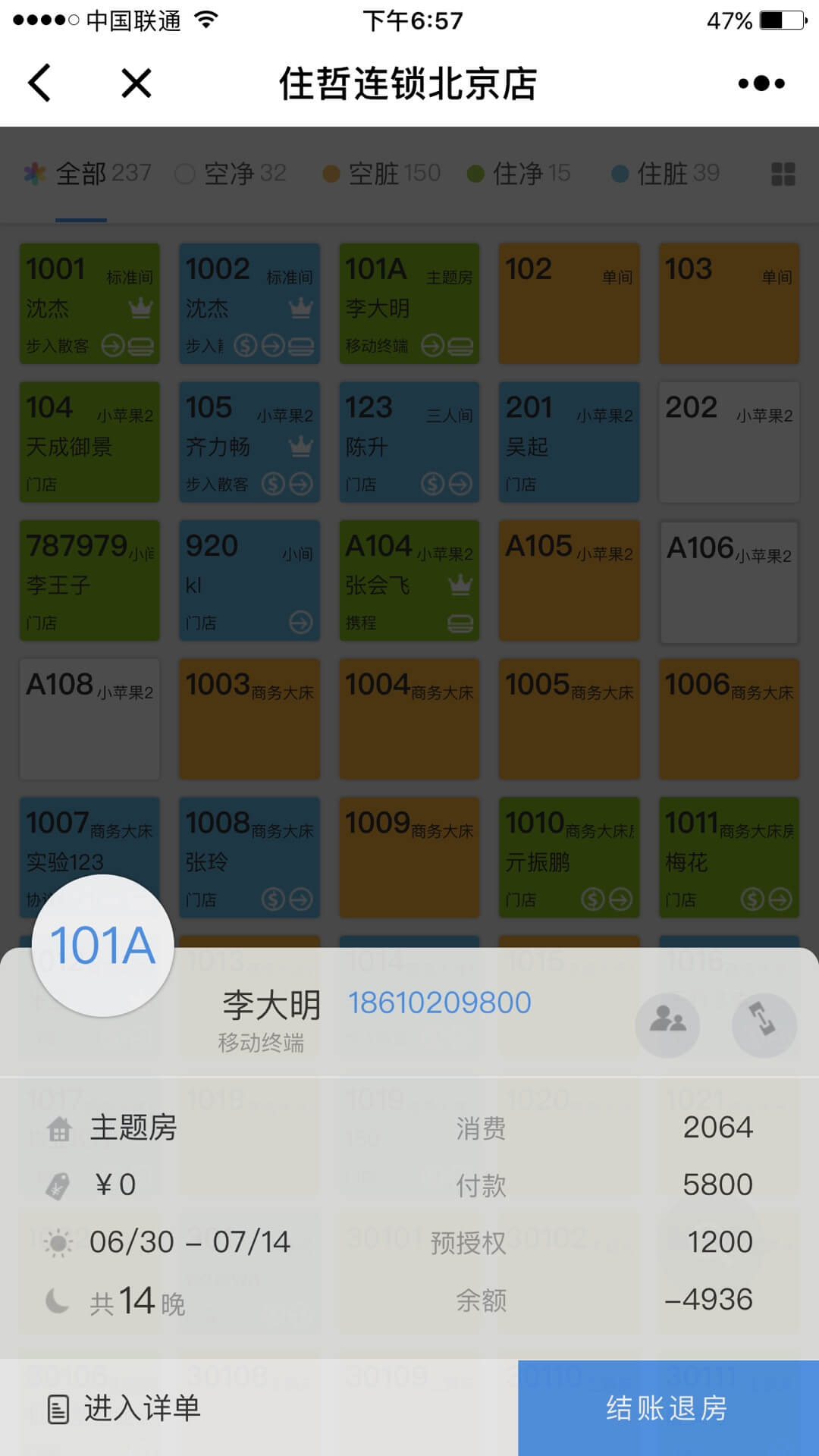Open the guests icon in room panel
Image resolution: width=819 pixels, height=1456 pixels.
[x=667, y=1021]
